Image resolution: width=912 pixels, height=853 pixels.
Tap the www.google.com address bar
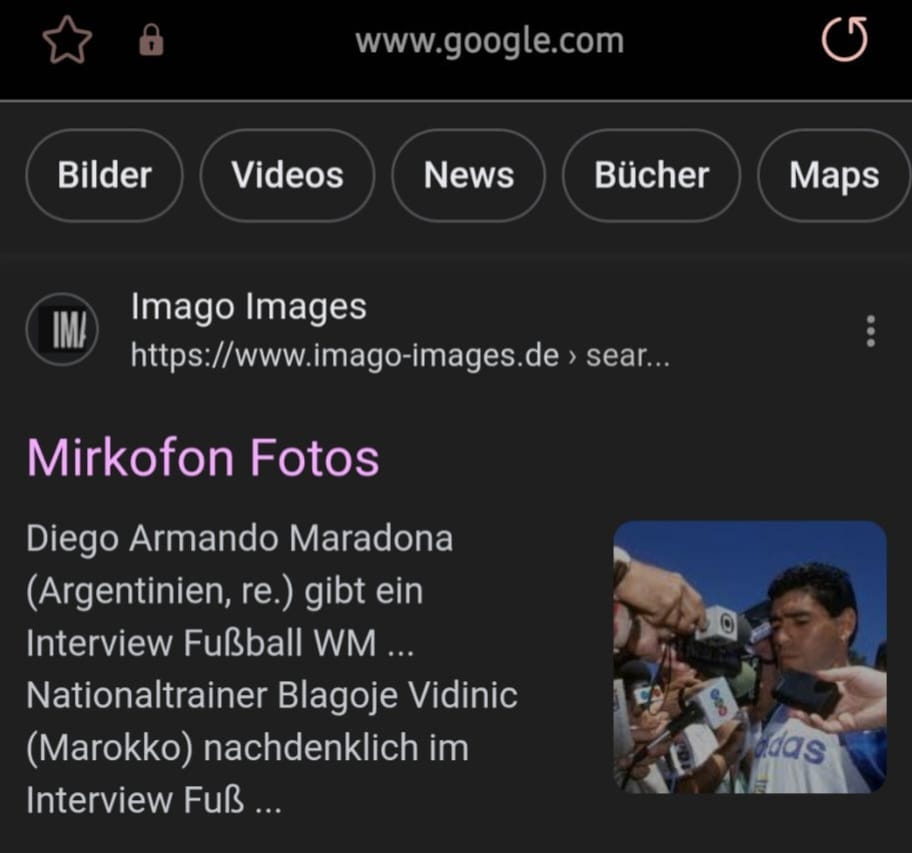click(x=489, y=41)
